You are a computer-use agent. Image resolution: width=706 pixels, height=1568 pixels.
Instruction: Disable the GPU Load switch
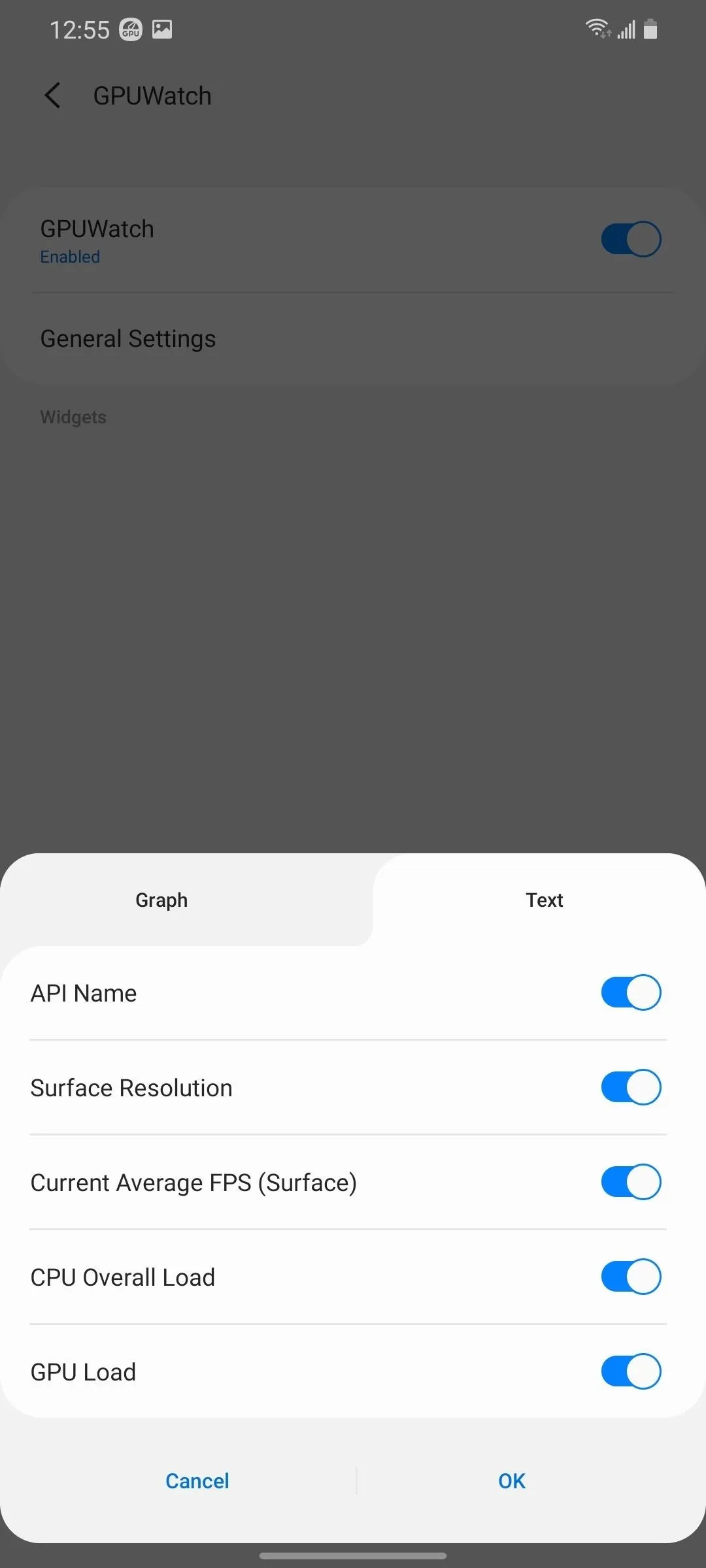point(631,1371)
